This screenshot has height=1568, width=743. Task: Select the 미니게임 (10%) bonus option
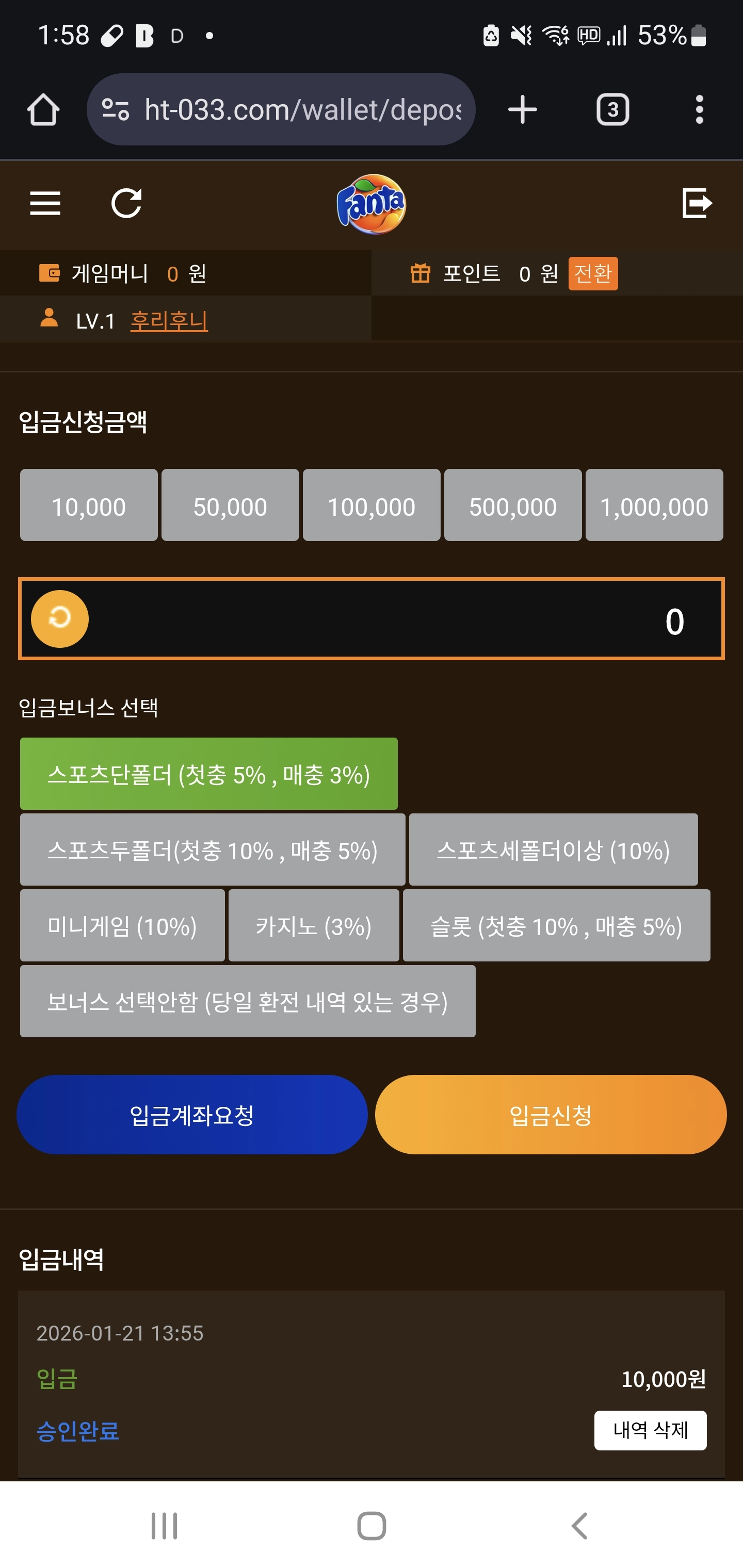point(122,926)
